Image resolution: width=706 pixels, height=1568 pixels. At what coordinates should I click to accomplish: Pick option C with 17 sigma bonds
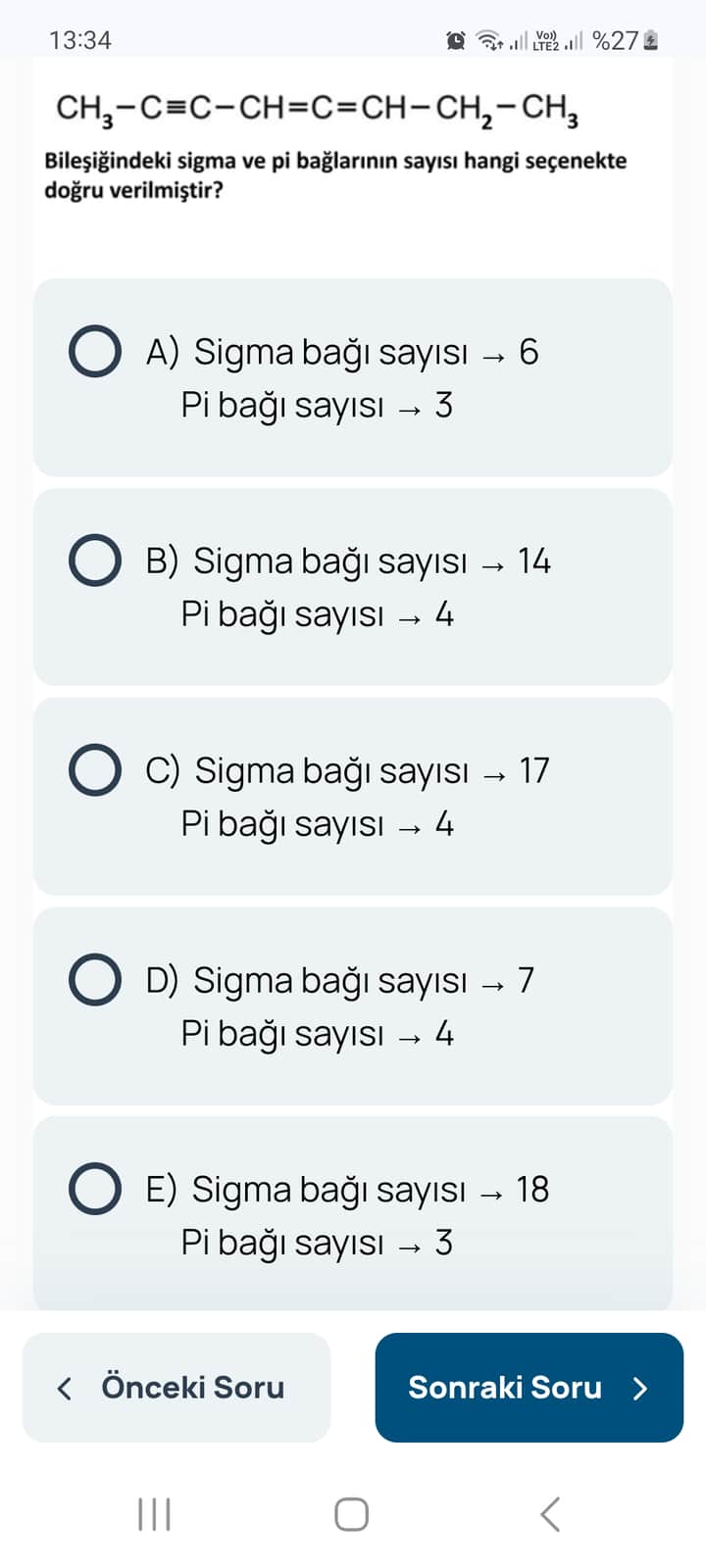coord(95,770)
